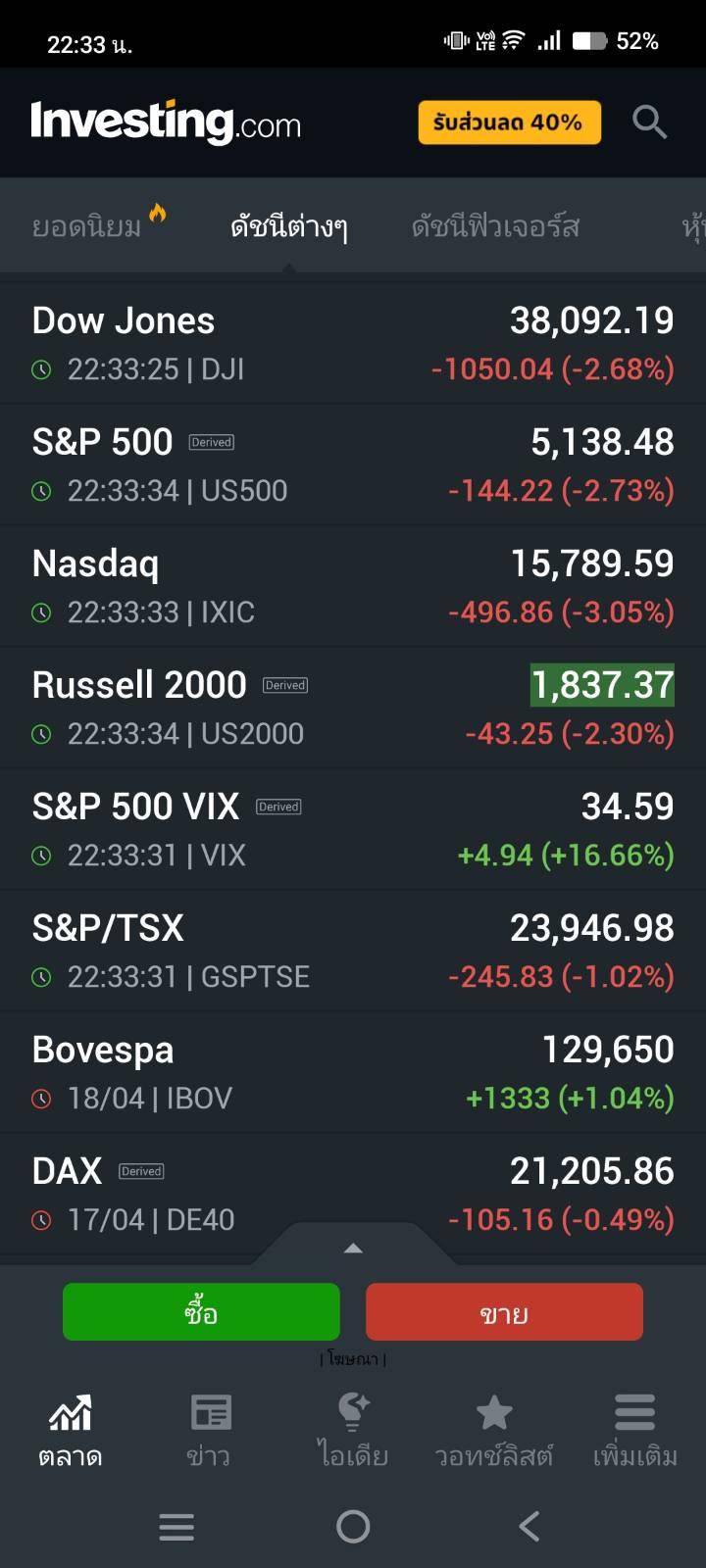Open the เพิ่มเติม more menu tab
Image resolution: width=706 pixels, height=1568 pixels.
click(634, 1431)
